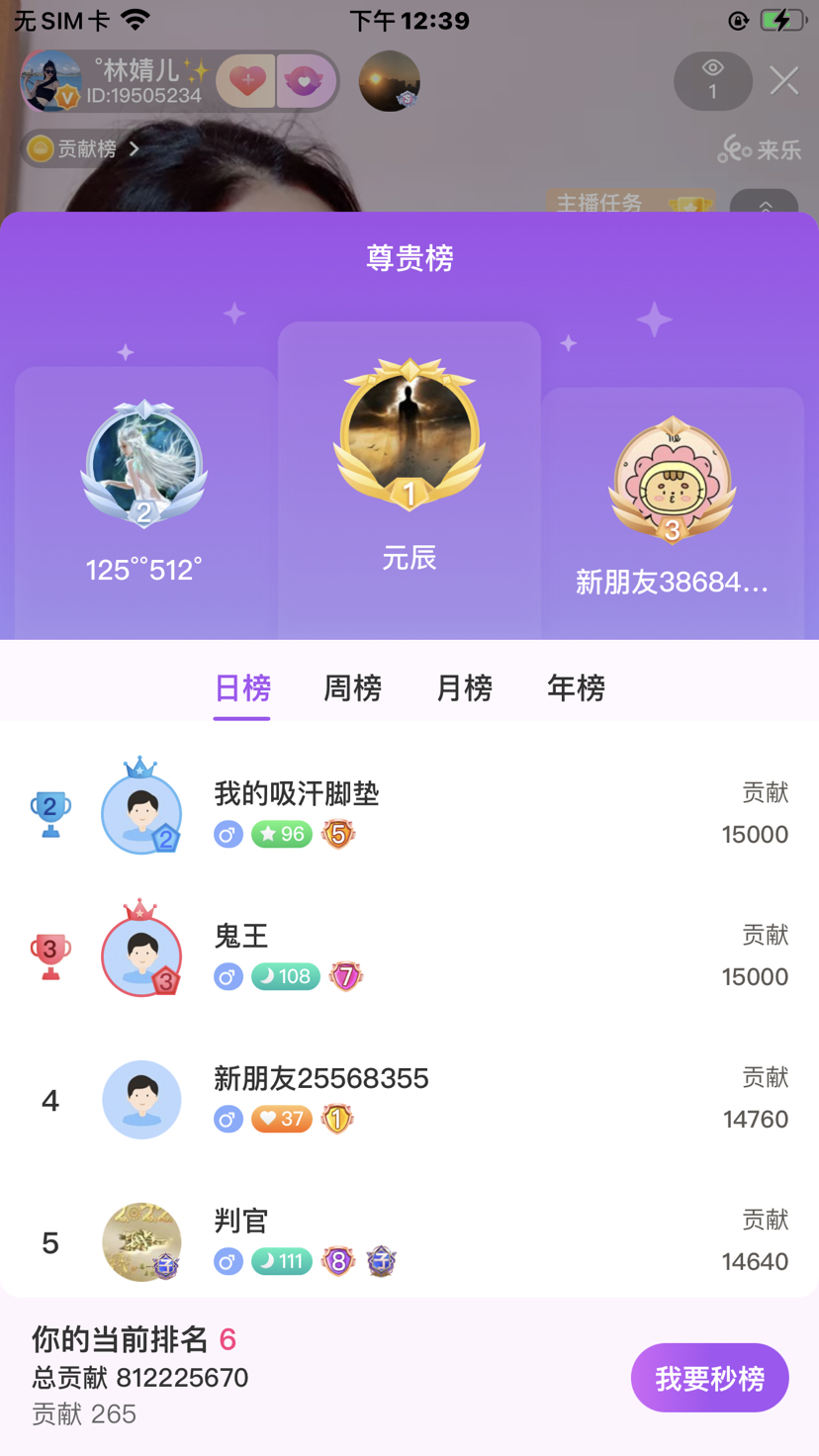Viewport: 819px width, 1456px height.
Task: Switch to the 年榜 tab
Action: click(576, 687)
